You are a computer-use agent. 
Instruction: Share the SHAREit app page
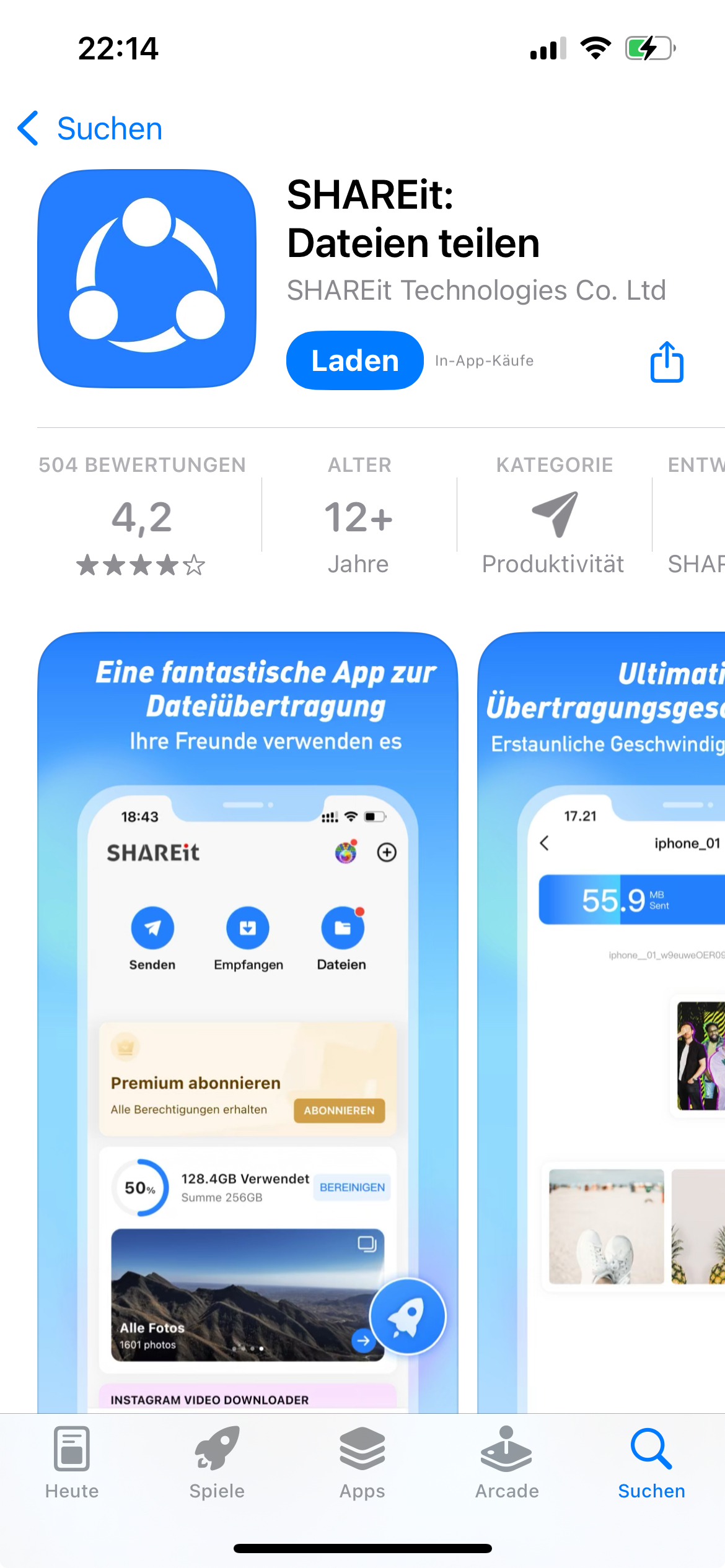667,362
